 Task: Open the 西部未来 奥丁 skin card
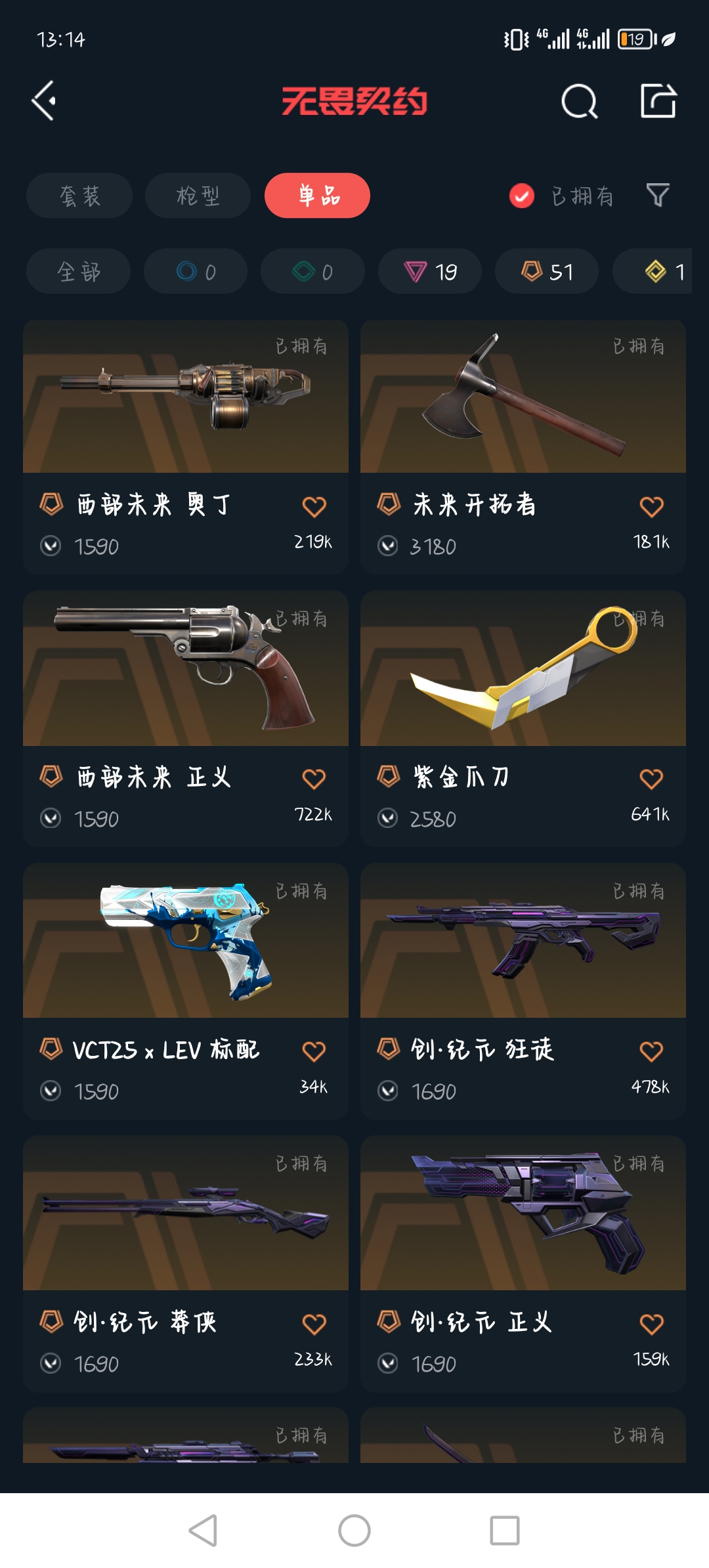pyautogui.click(x=186, y=447)
